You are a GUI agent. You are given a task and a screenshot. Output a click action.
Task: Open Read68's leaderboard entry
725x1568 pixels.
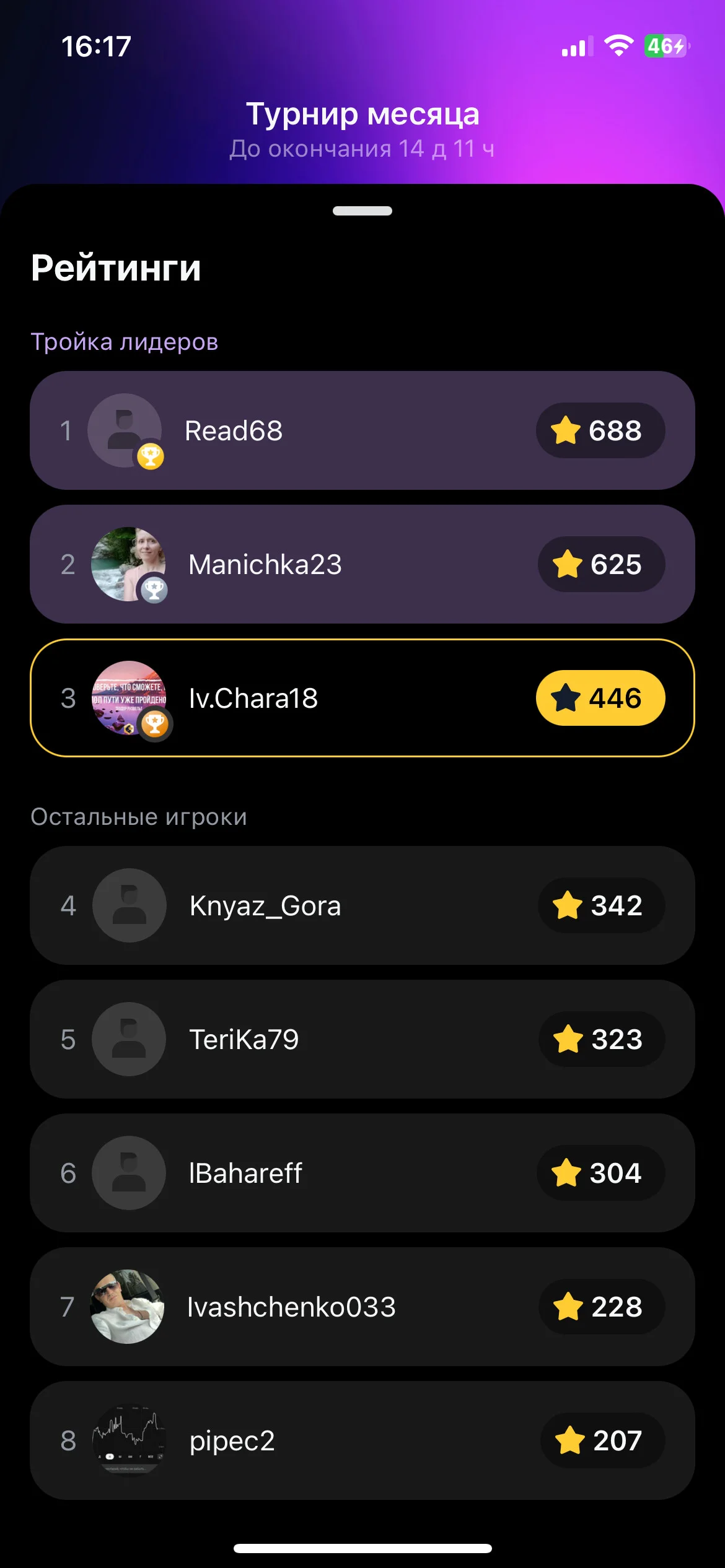coord(362,430)
